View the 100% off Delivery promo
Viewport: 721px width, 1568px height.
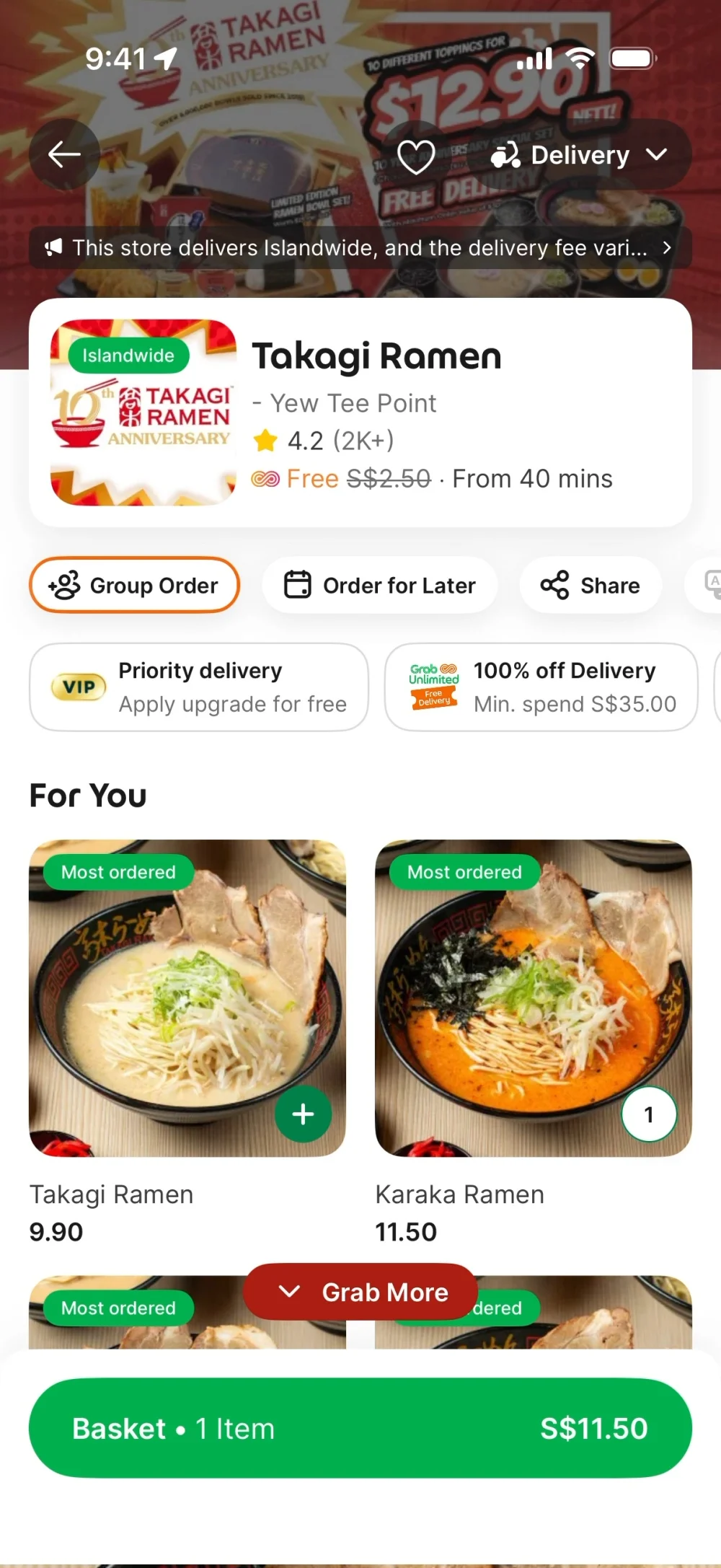click(541, 687)
